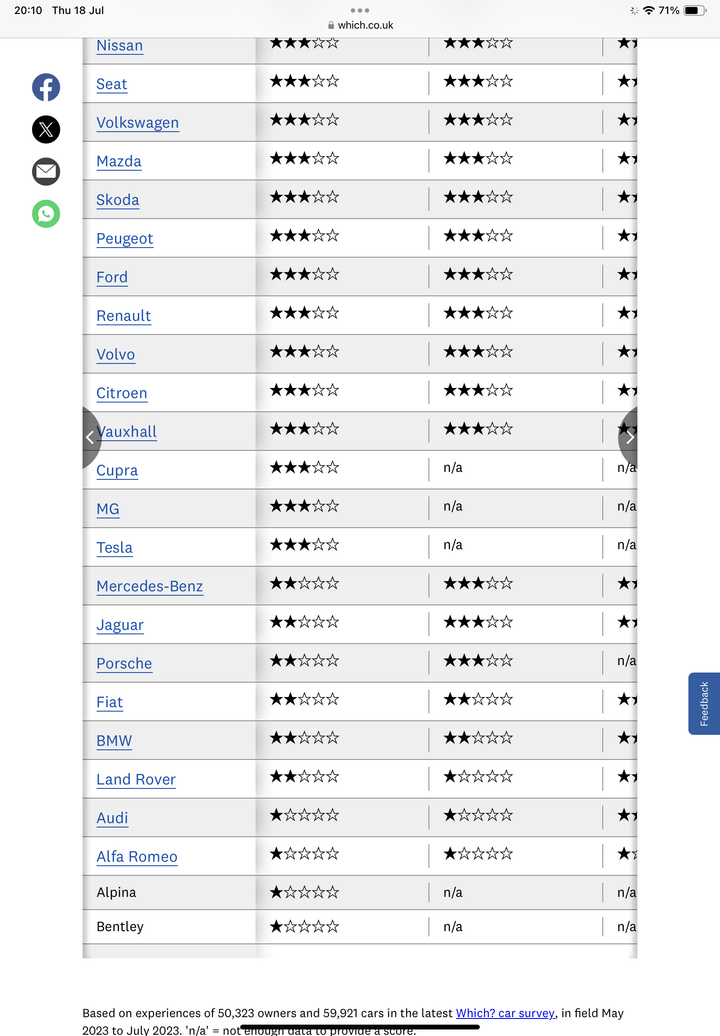
Task: Show the table's next columns with right arrow
Action: 629,437
